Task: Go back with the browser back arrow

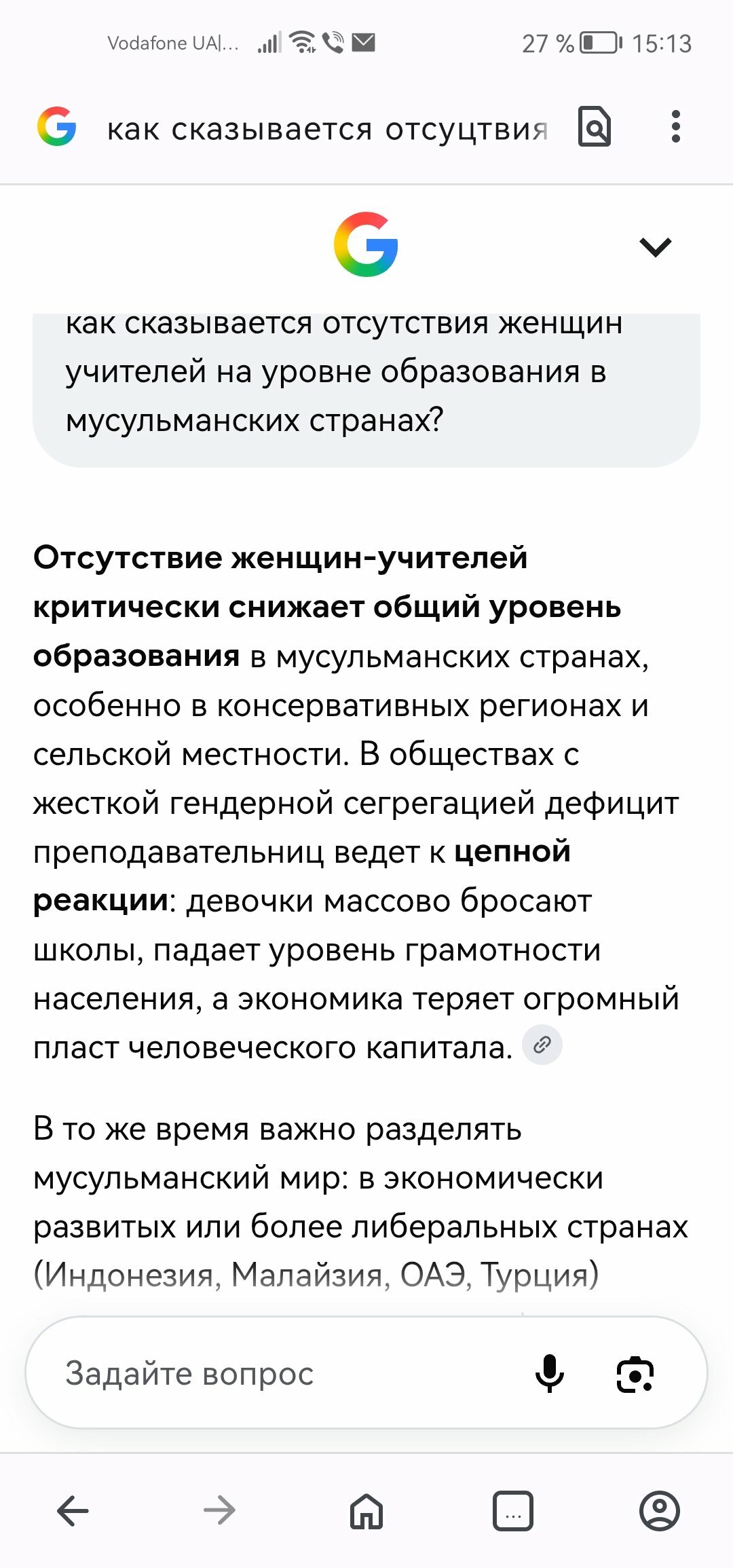Action: coord(73,1510)
